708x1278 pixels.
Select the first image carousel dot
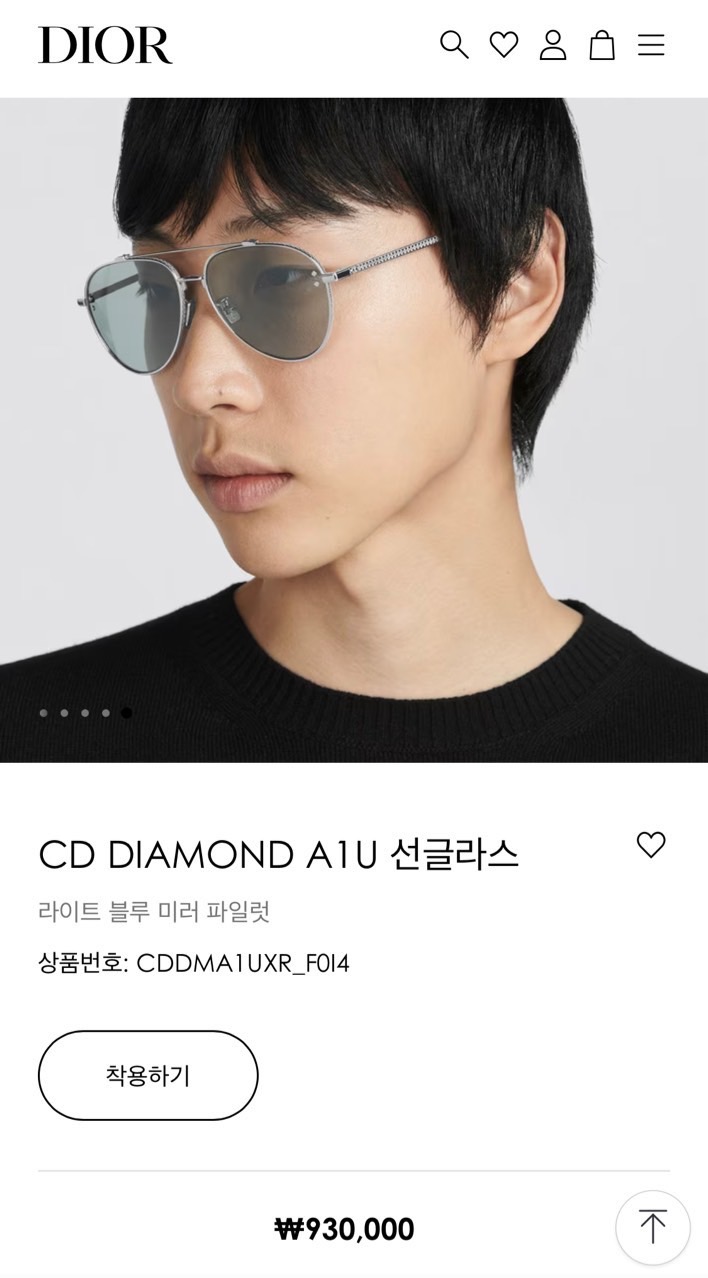pyautogui.click(x=43, y=713)
